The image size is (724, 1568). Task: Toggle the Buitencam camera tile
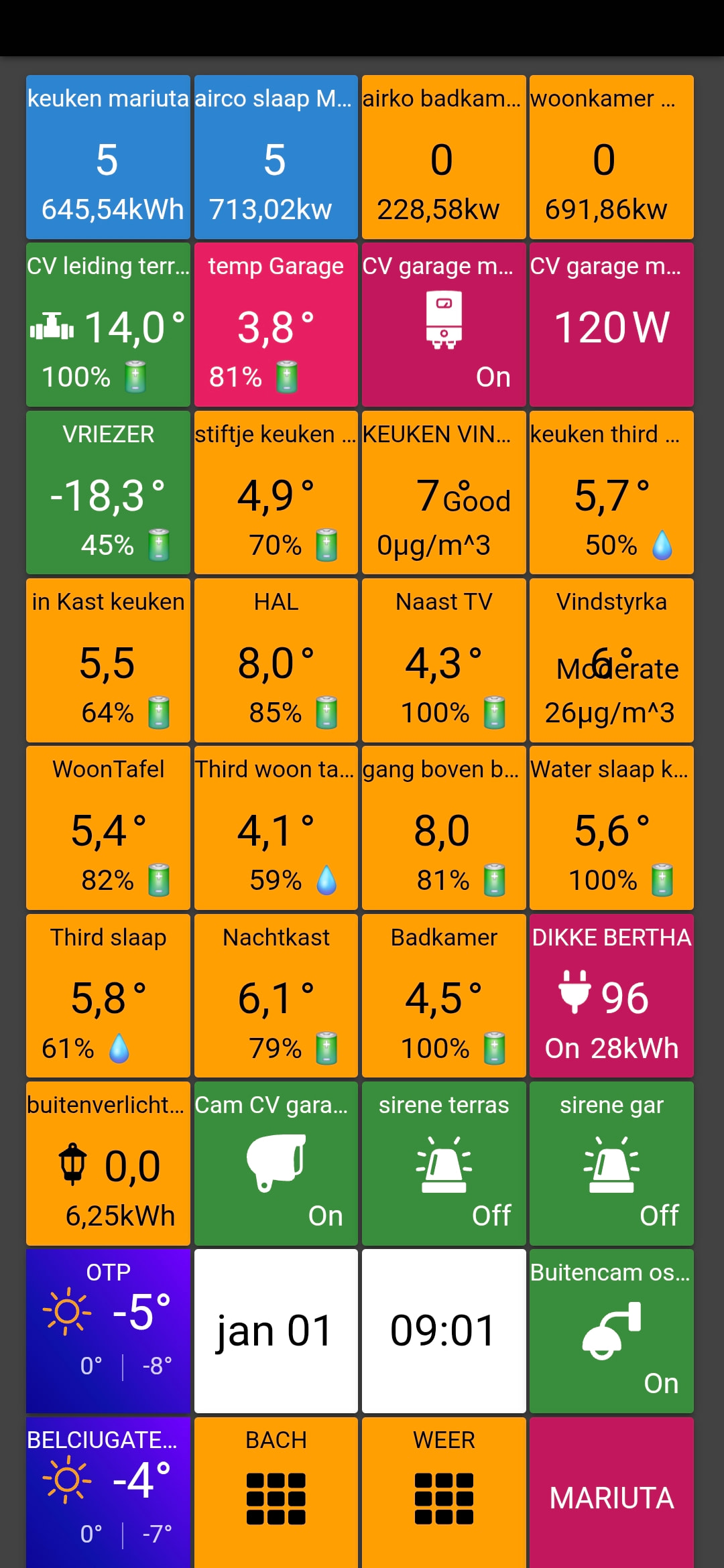(611, 1331)
